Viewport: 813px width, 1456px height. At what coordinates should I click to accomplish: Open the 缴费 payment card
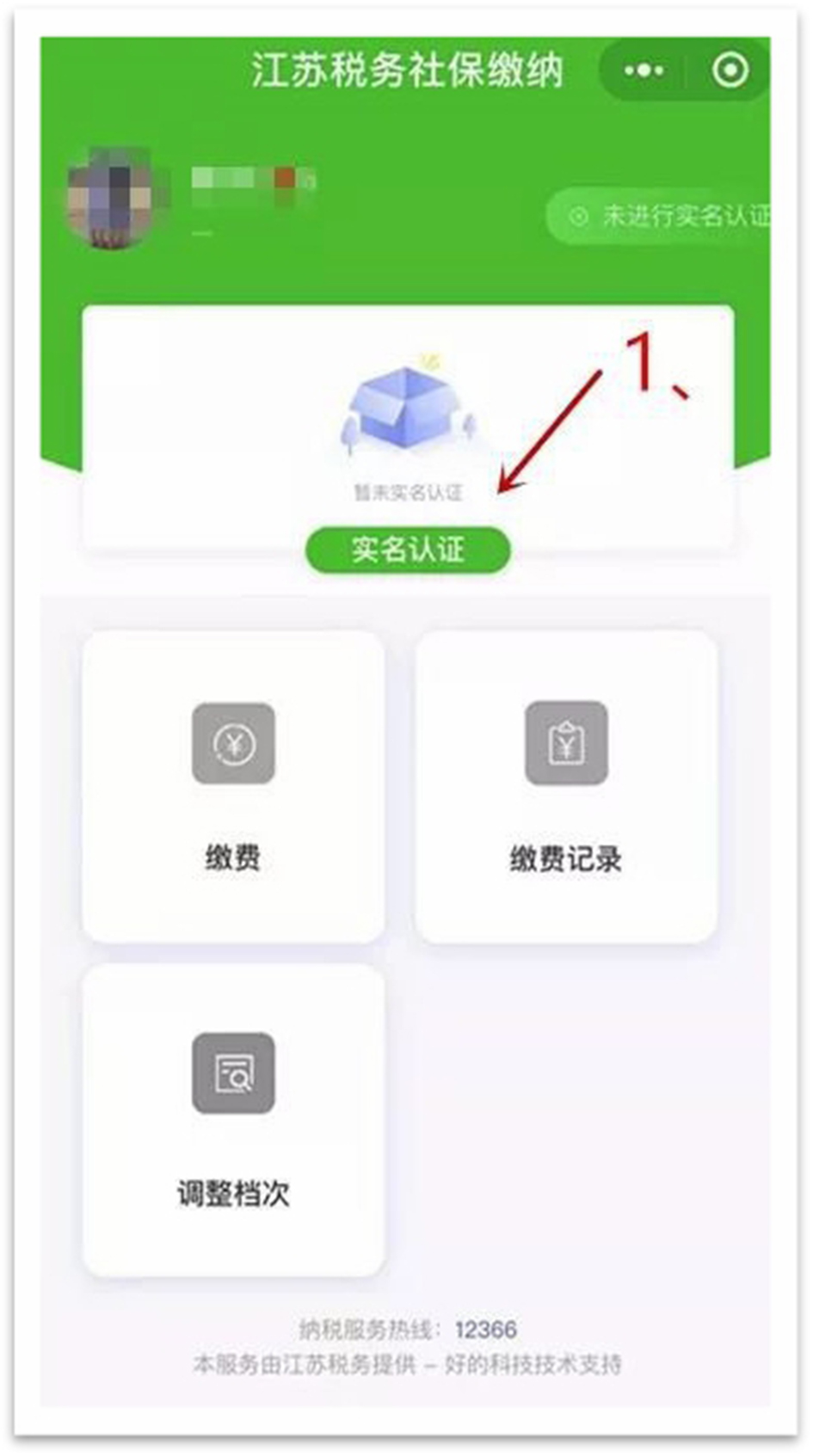click(233, 787)
